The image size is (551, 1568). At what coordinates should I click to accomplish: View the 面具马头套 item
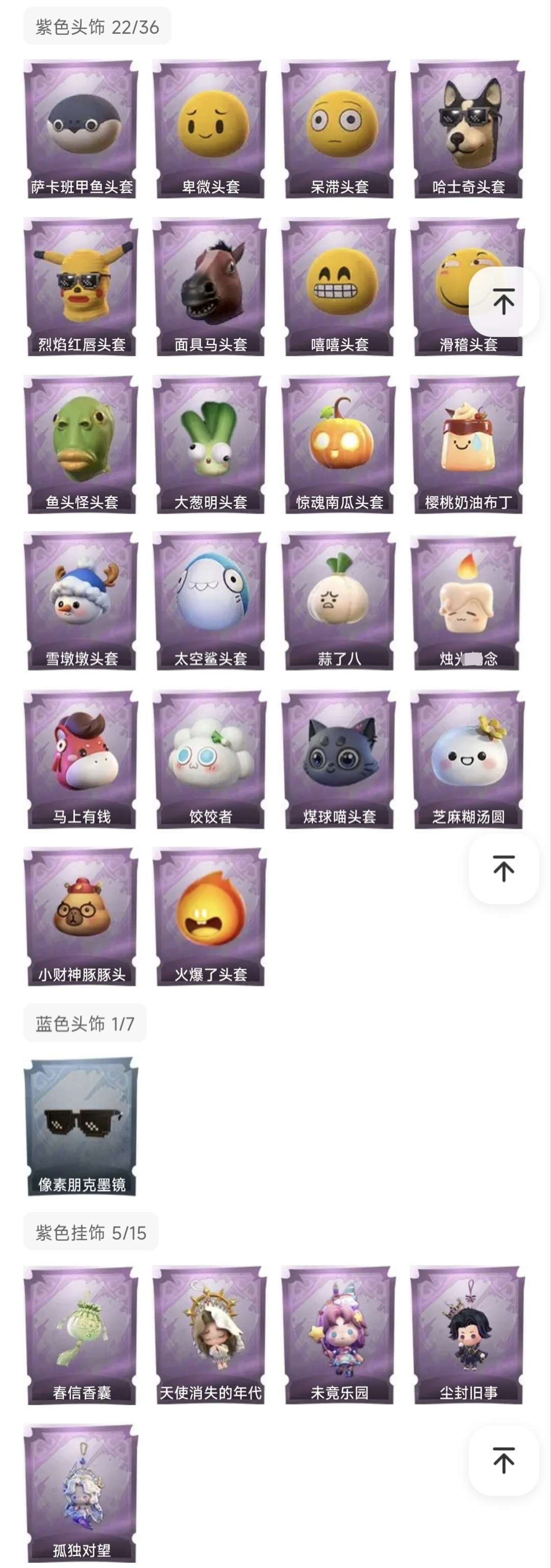(x=210, y=287)
